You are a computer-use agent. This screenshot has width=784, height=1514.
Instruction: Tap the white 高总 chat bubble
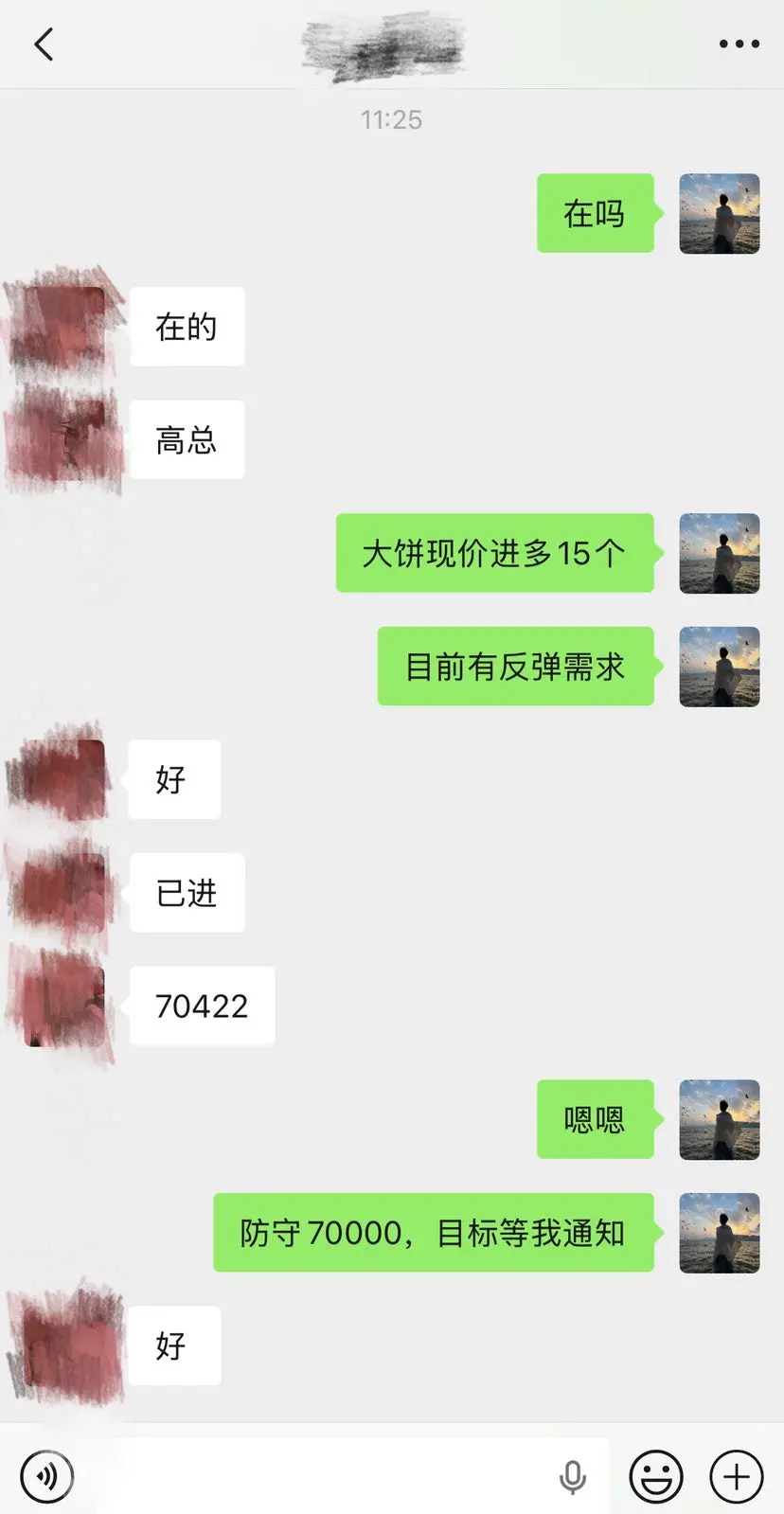[187, 438]
